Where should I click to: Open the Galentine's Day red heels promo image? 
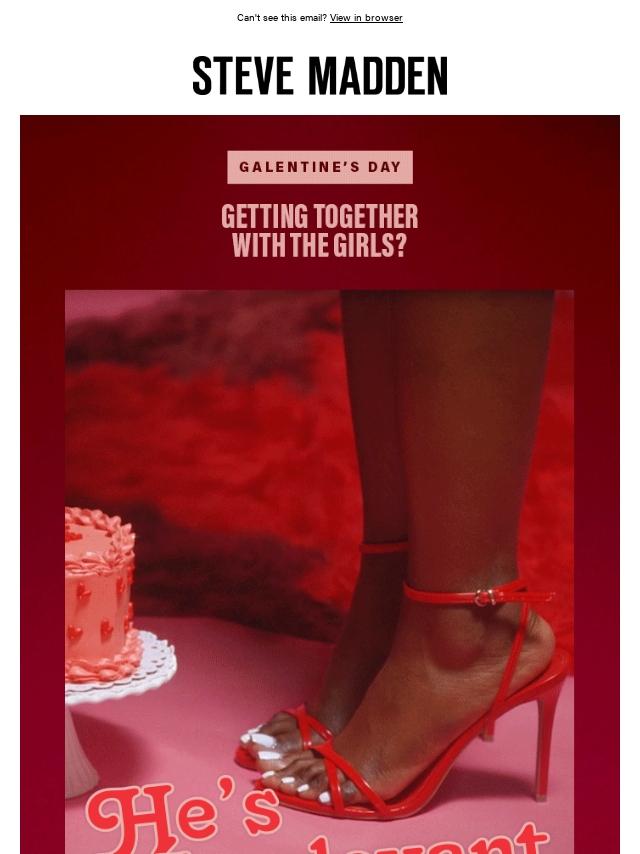320,570
